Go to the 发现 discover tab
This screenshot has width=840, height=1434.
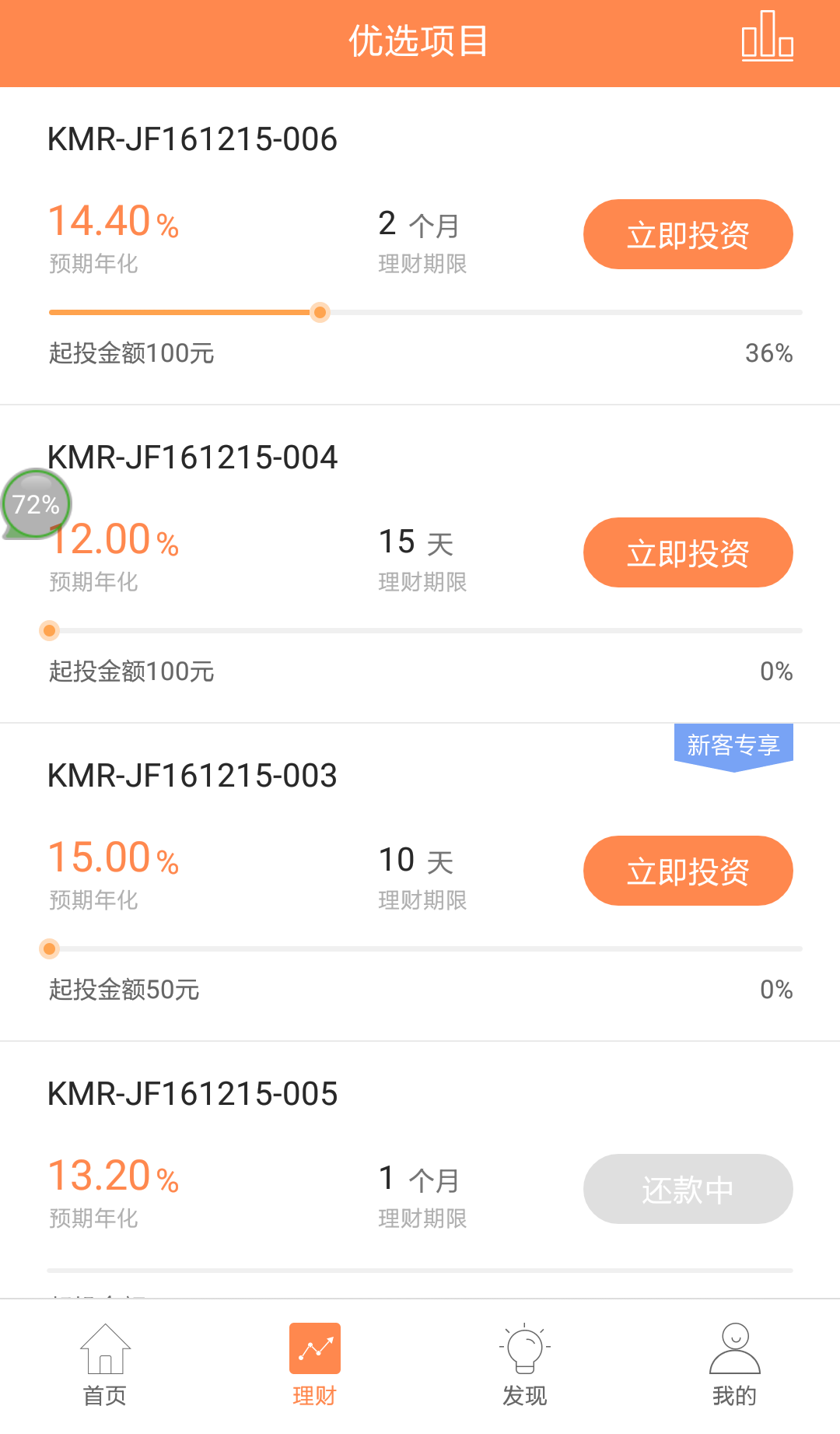click(525, 1365)
